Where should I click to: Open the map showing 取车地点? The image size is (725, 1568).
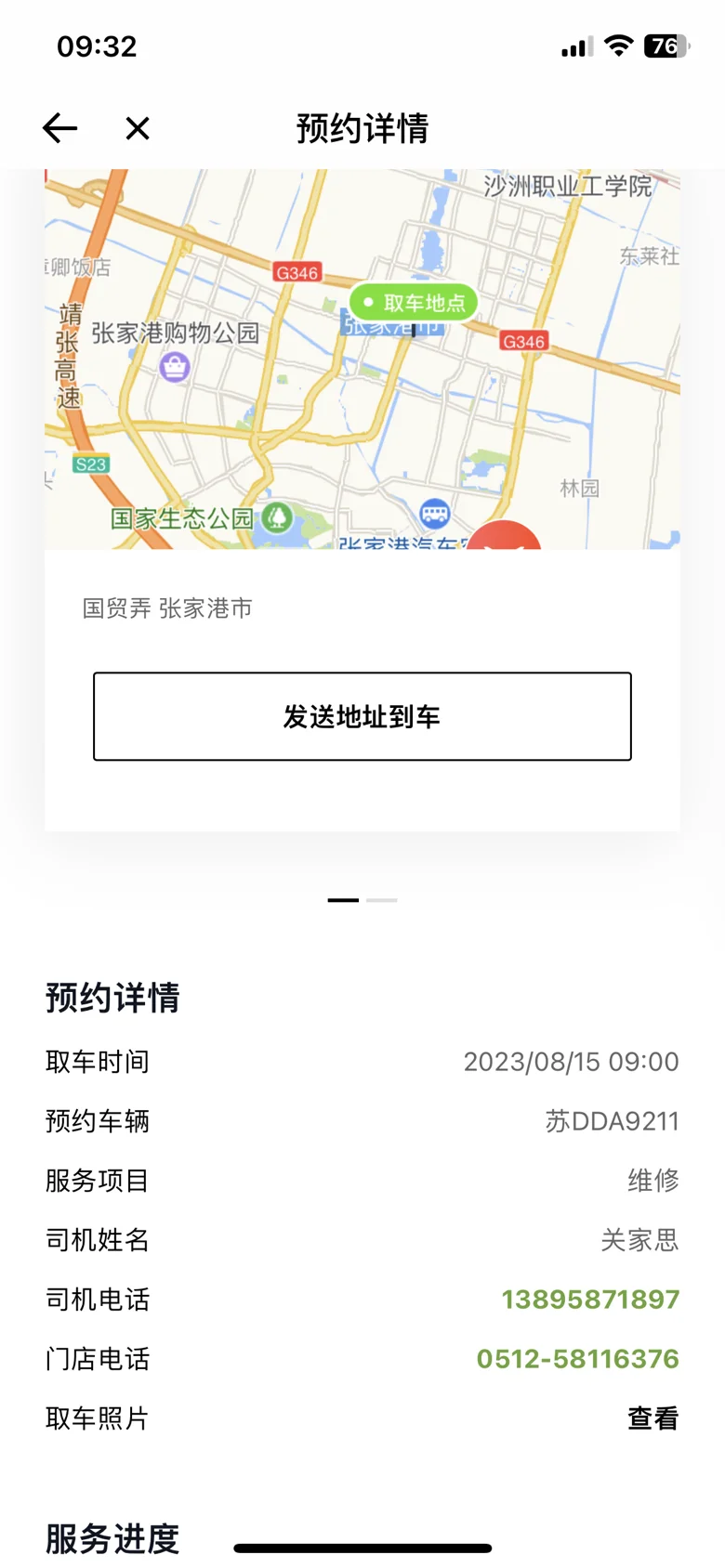362,359
